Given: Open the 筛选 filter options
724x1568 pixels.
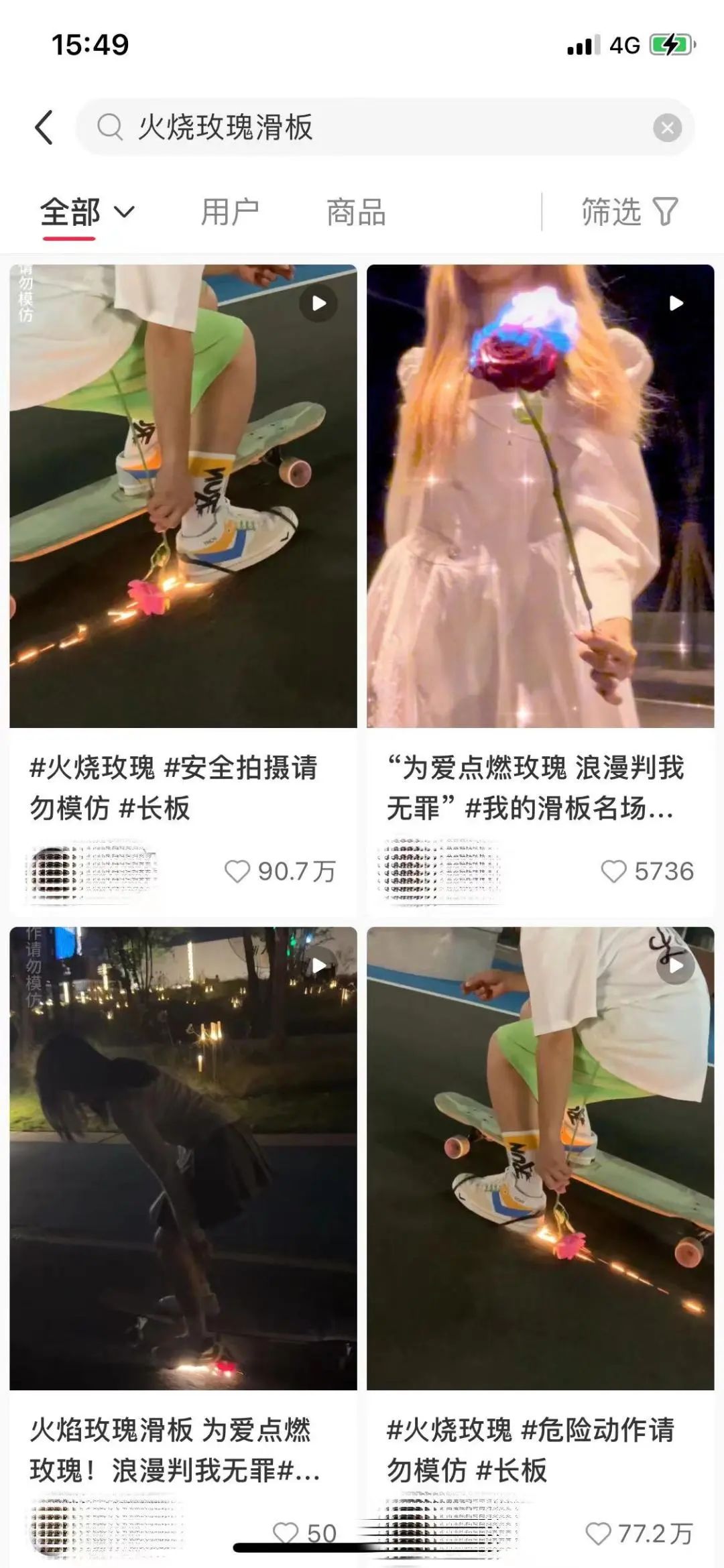Looking at the screenshot, I should 629,213.
